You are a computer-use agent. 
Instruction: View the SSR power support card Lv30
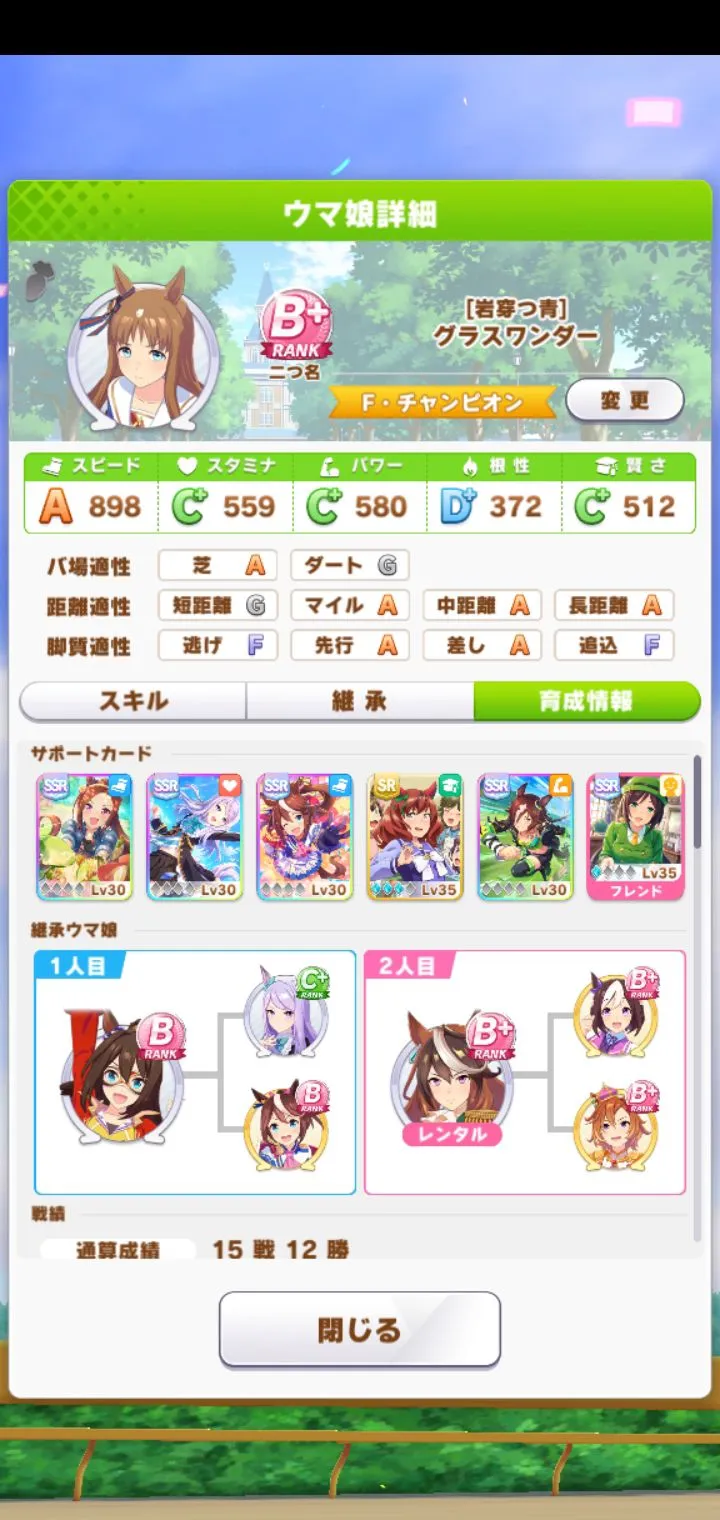[525, 836]
